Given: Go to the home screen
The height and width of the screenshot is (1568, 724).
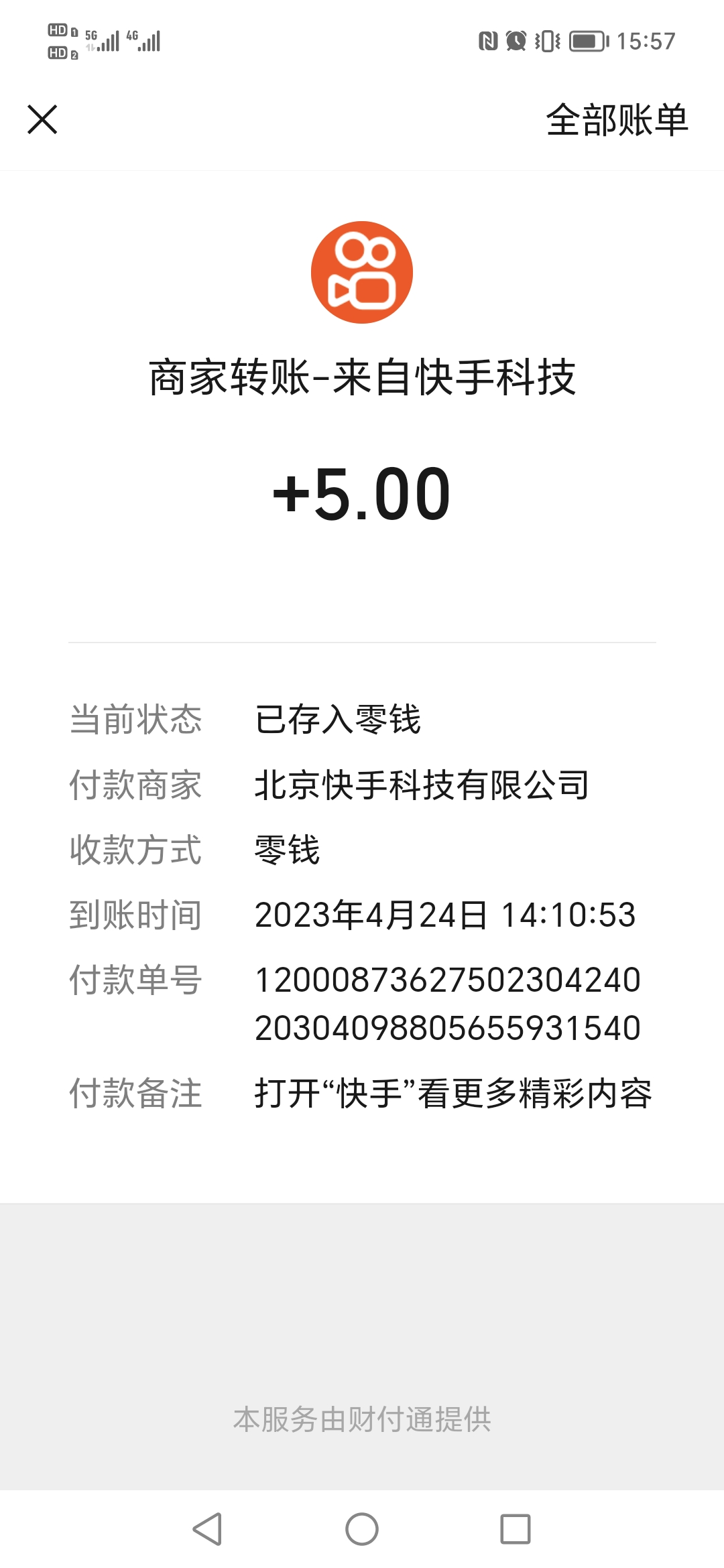Looking at the screenshot, I should click(x=362, y=1528).
